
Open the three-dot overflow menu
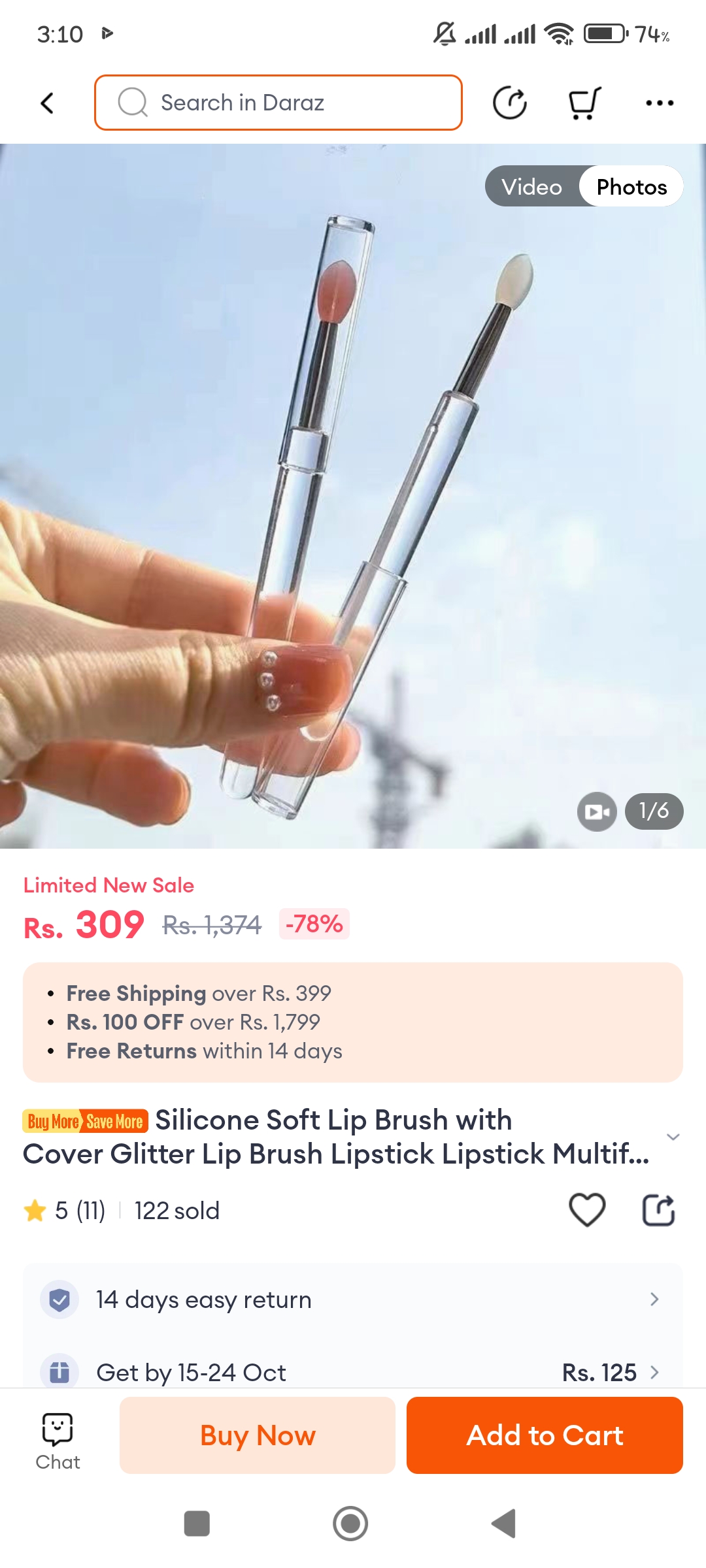click(x=660, y=103)
